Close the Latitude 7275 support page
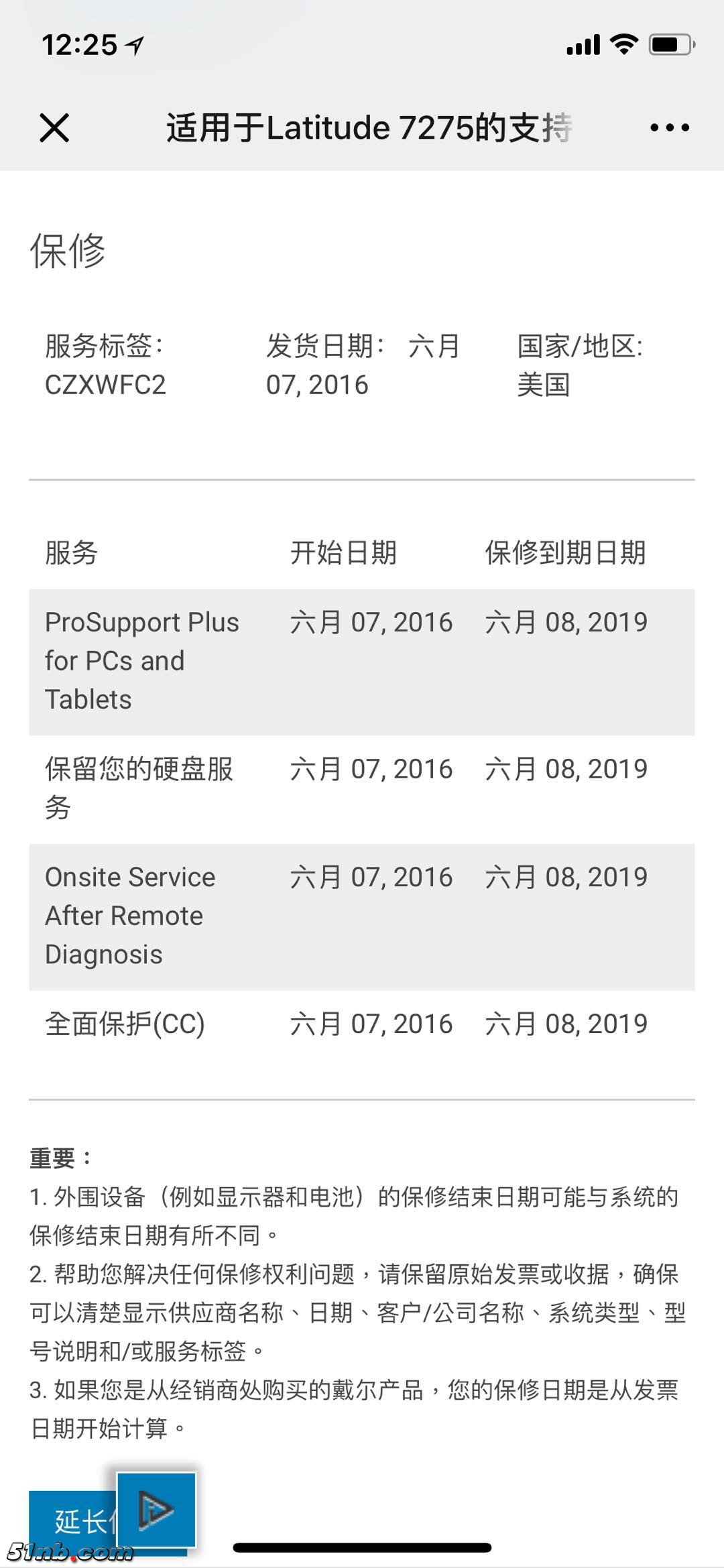Viewport: 724px width, 1568px height. click(x=54, y=127)
